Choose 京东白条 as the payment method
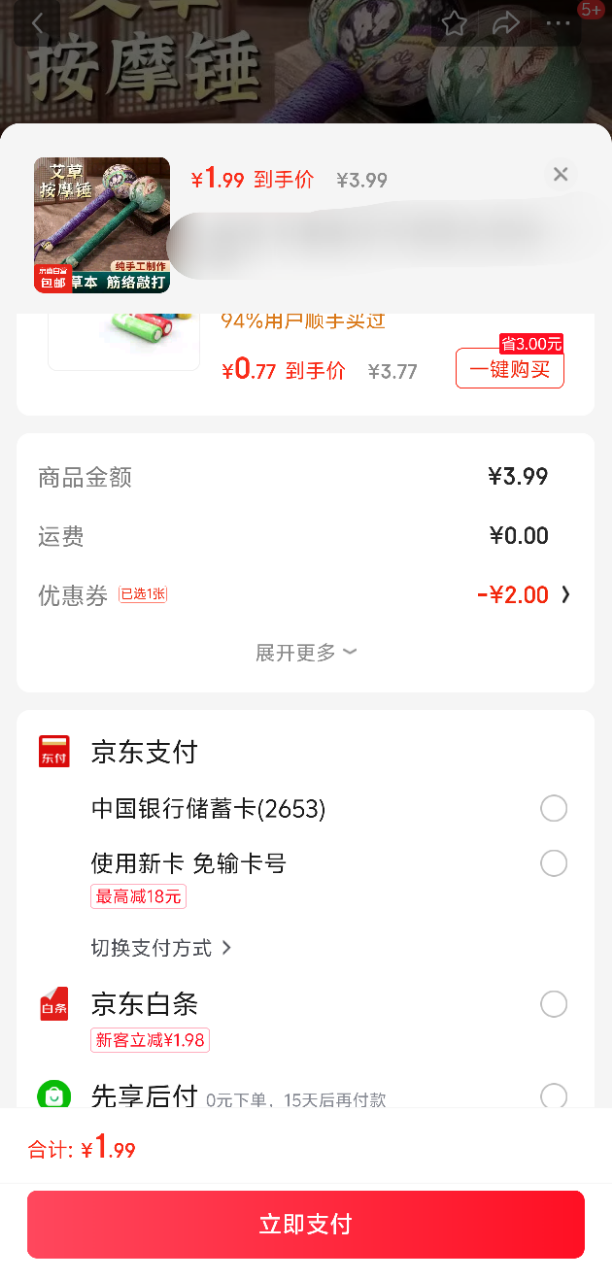612x1279 pixels. tap(553, 1004)
